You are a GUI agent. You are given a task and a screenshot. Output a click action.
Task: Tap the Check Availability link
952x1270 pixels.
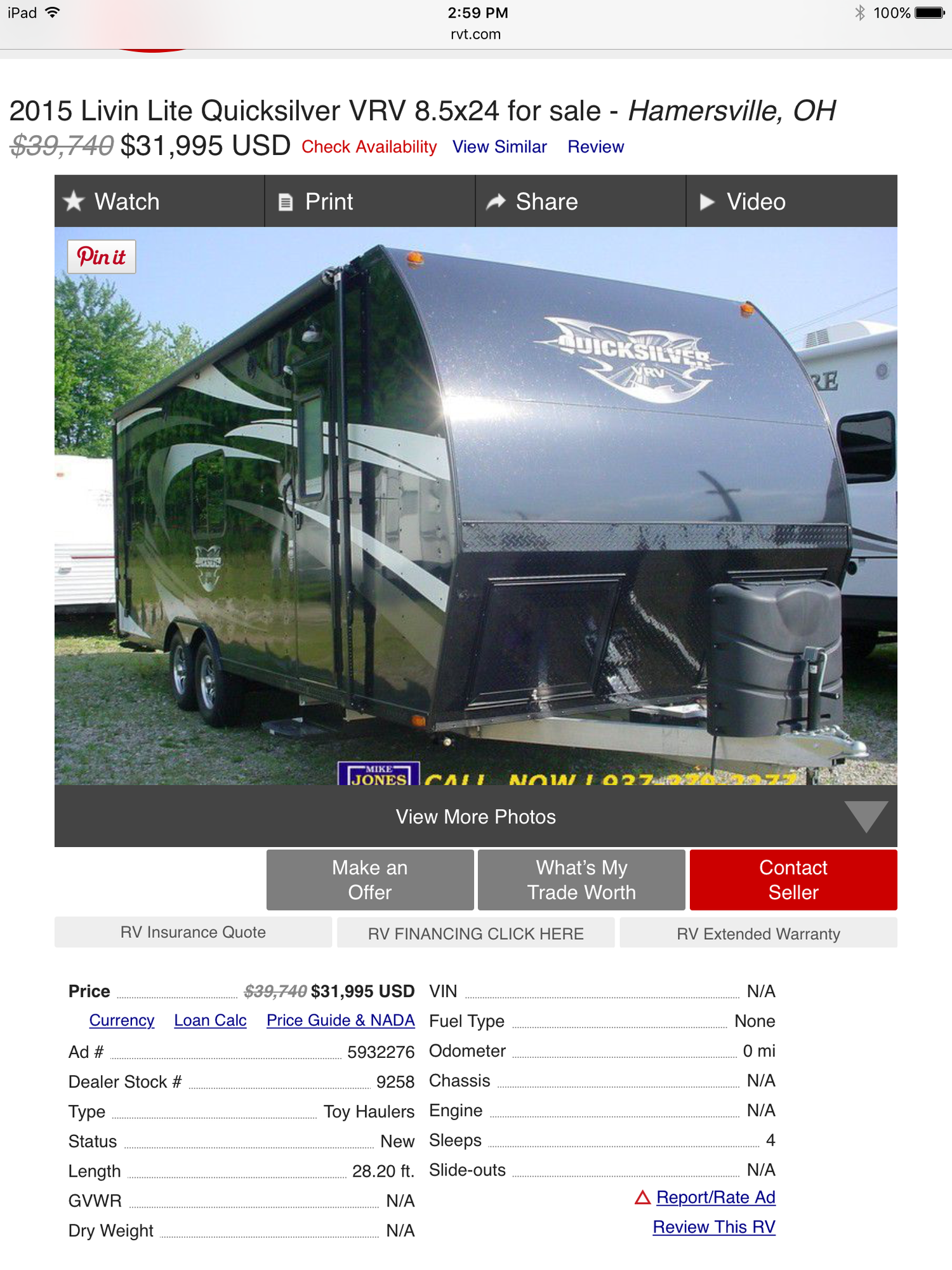[369, 147]
